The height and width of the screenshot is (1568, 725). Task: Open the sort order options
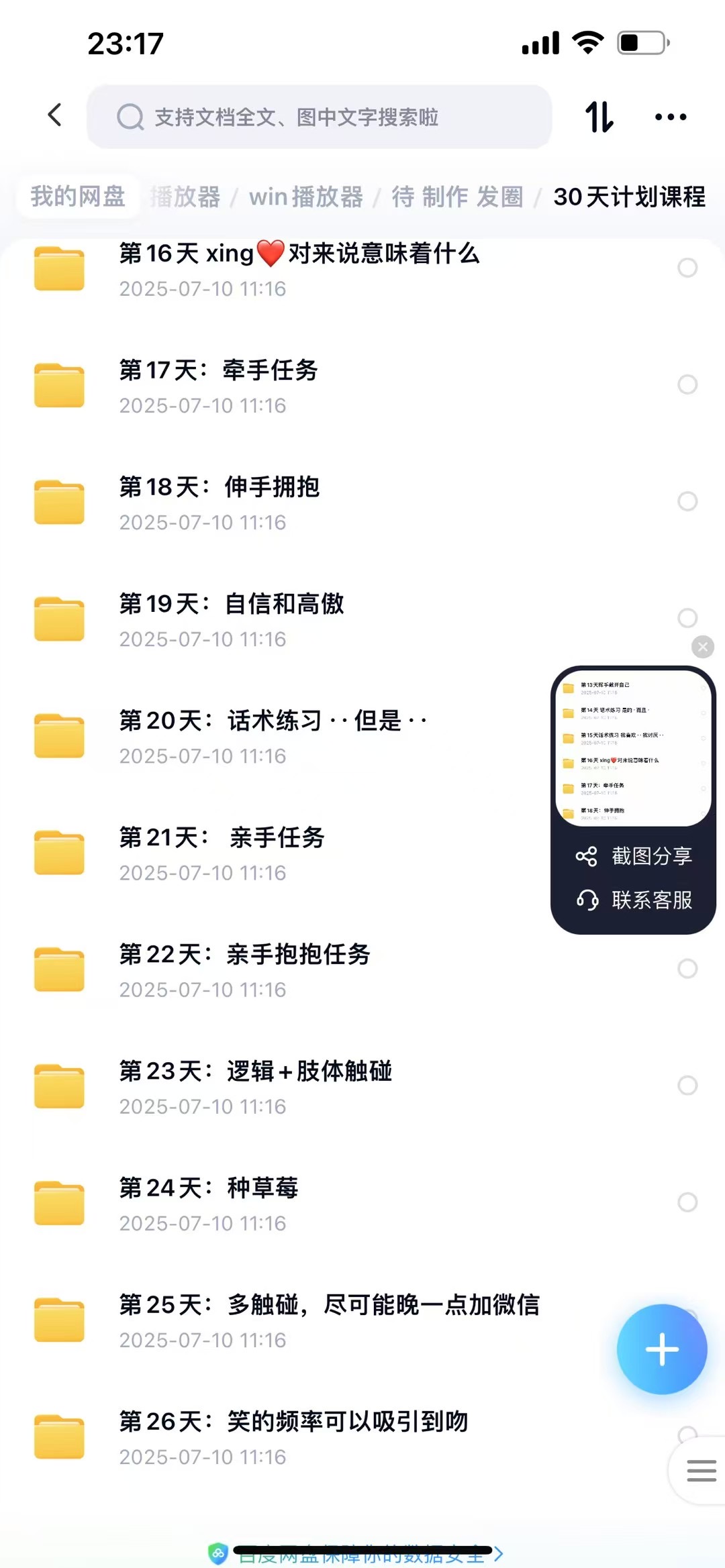click(599, 117)
